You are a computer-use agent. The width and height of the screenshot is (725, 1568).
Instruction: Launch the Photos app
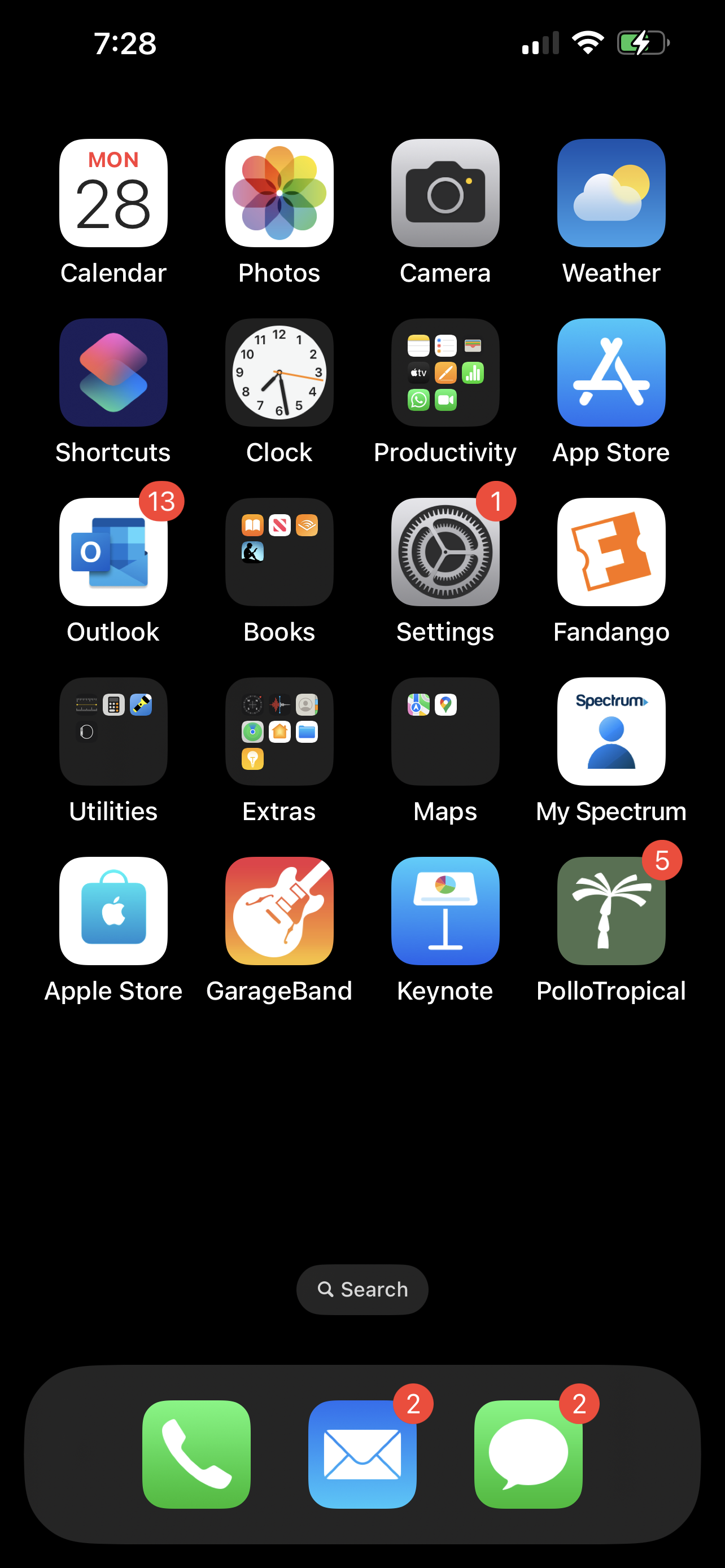tap(279, 193)
